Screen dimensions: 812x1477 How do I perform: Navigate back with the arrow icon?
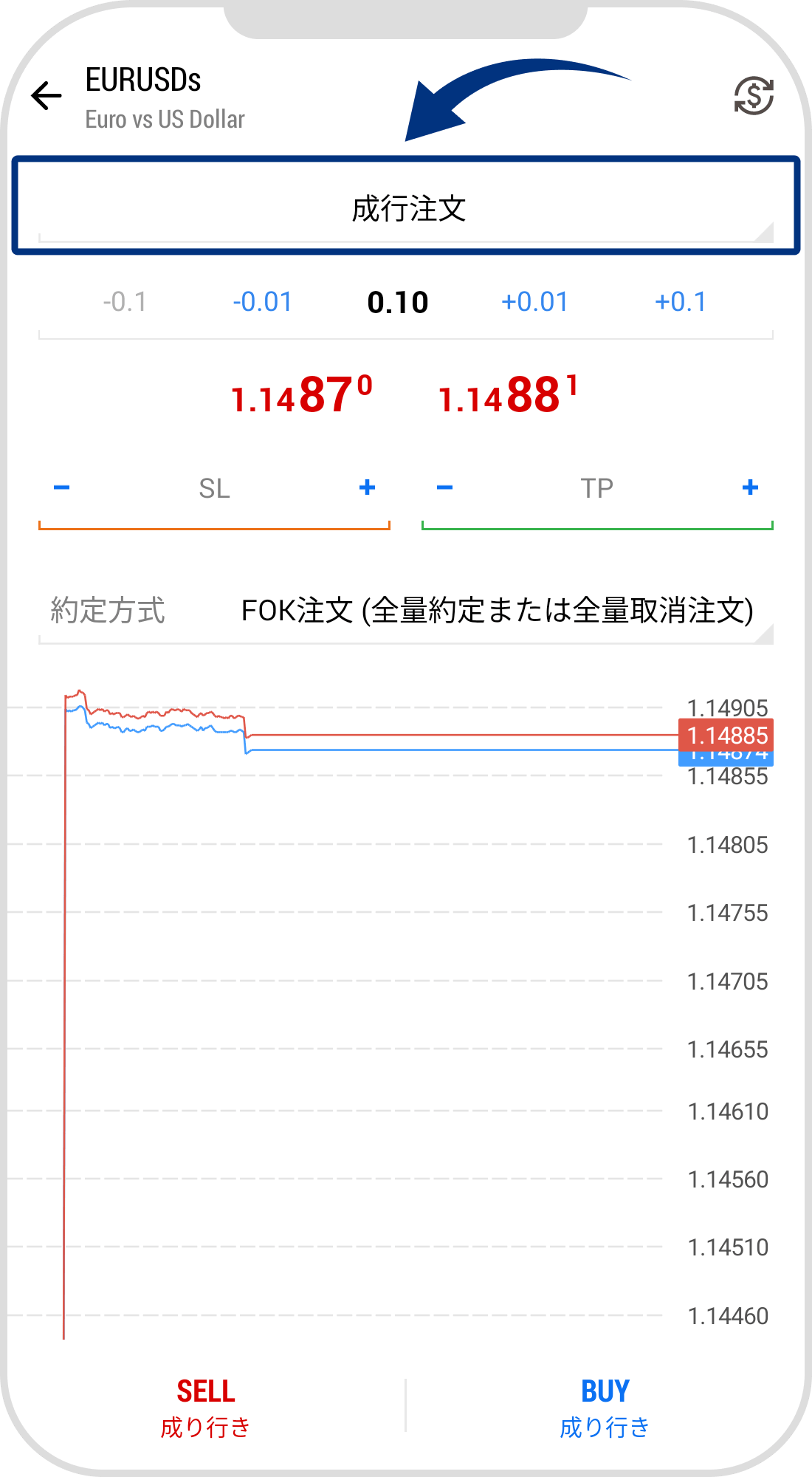click(46, 95)
